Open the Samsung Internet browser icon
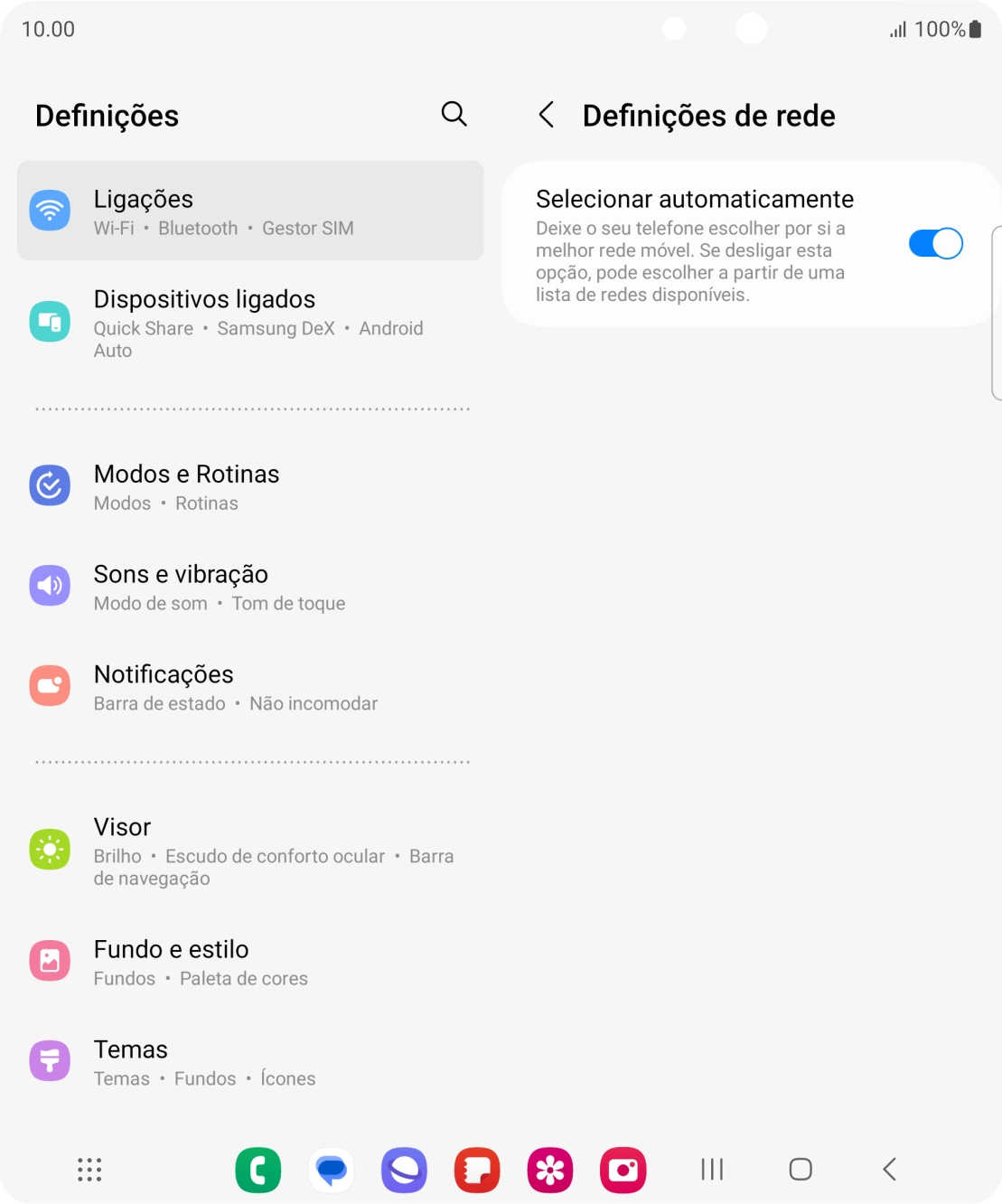Viewport: 1002px width, 1204px height. coord(404,1170)
